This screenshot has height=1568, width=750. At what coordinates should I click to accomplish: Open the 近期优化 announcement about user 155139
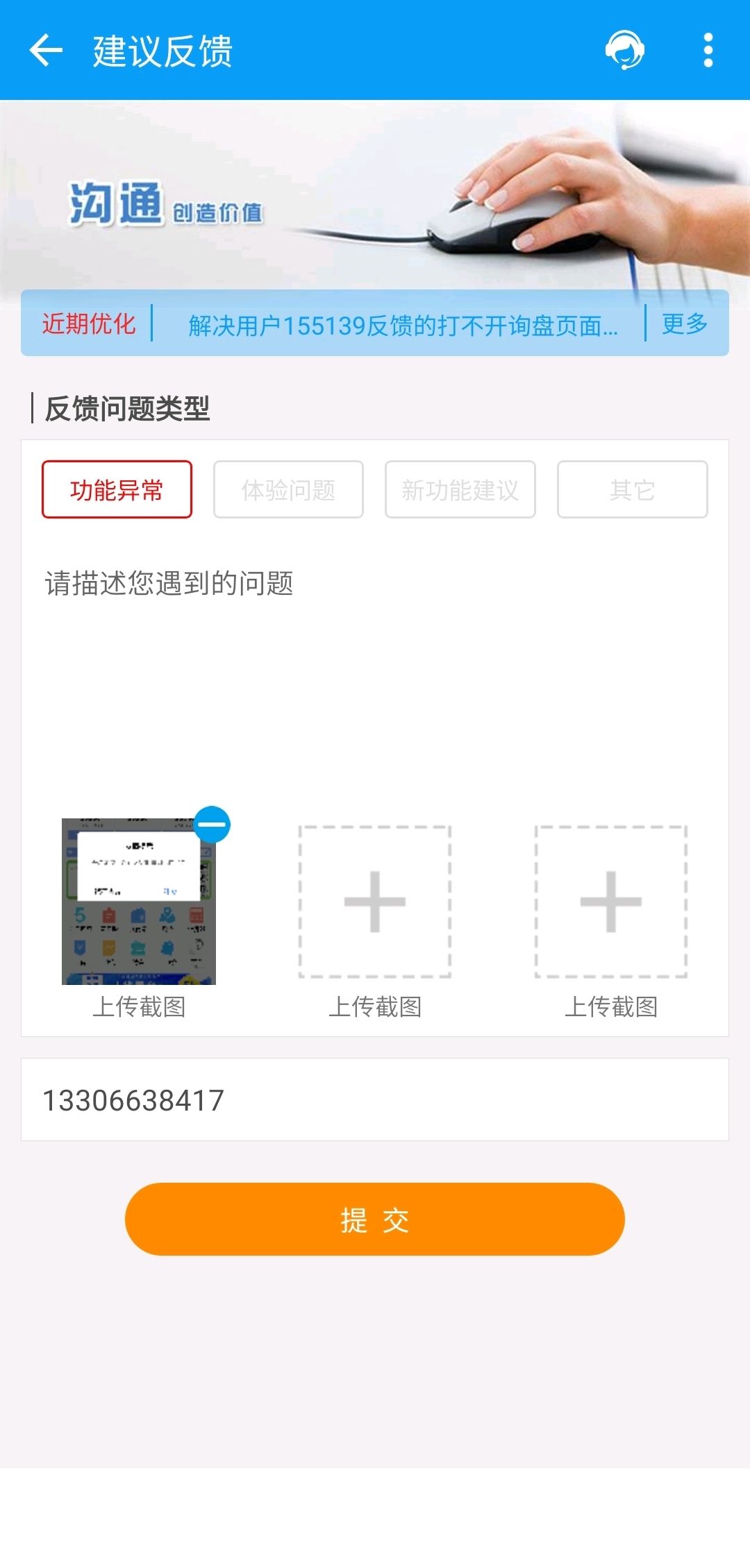click(x=403, y=325)
